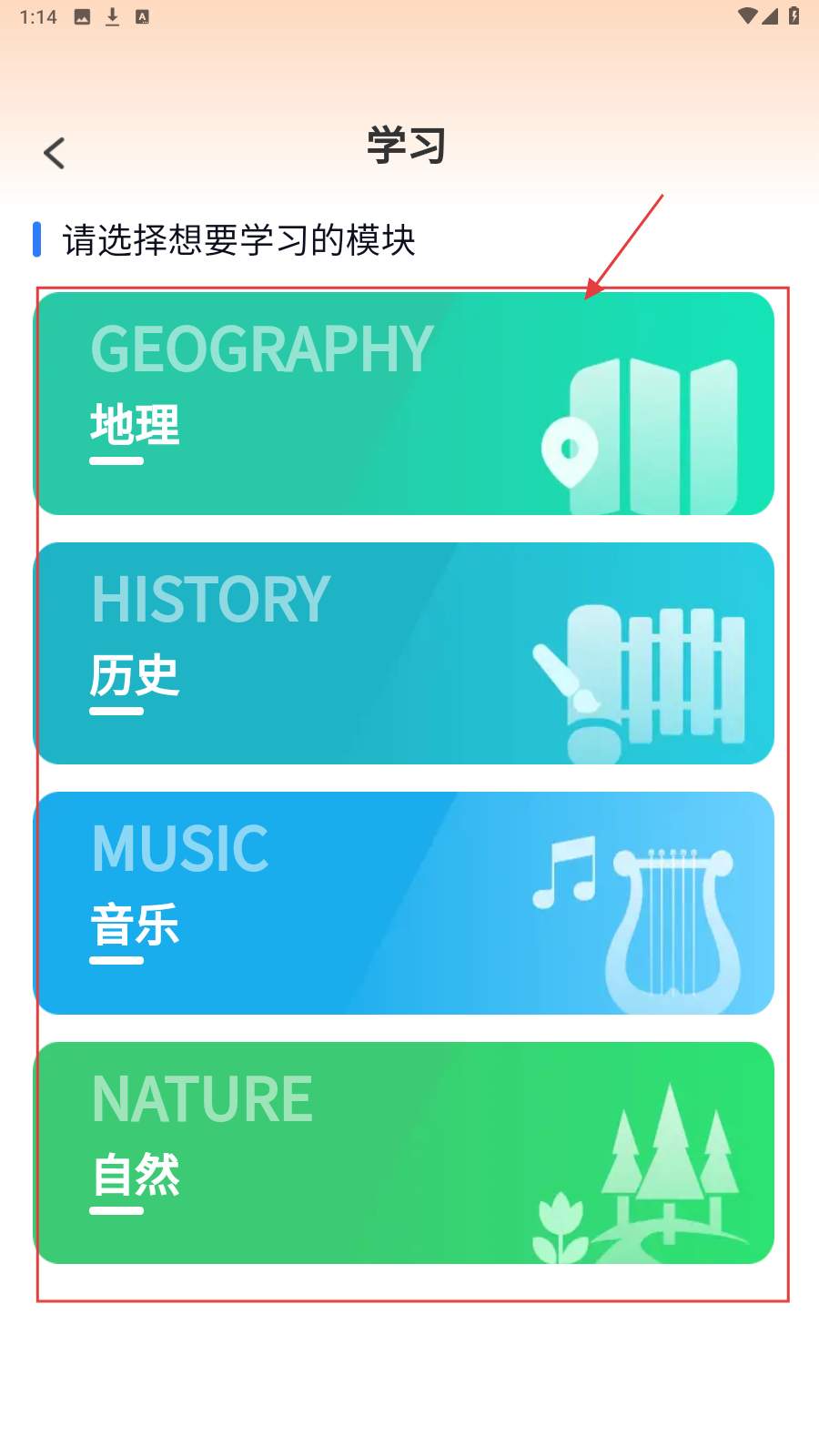819x1456 pixels.
Task: Start the NATURE 自然 module
Action: coord(404,1153)
